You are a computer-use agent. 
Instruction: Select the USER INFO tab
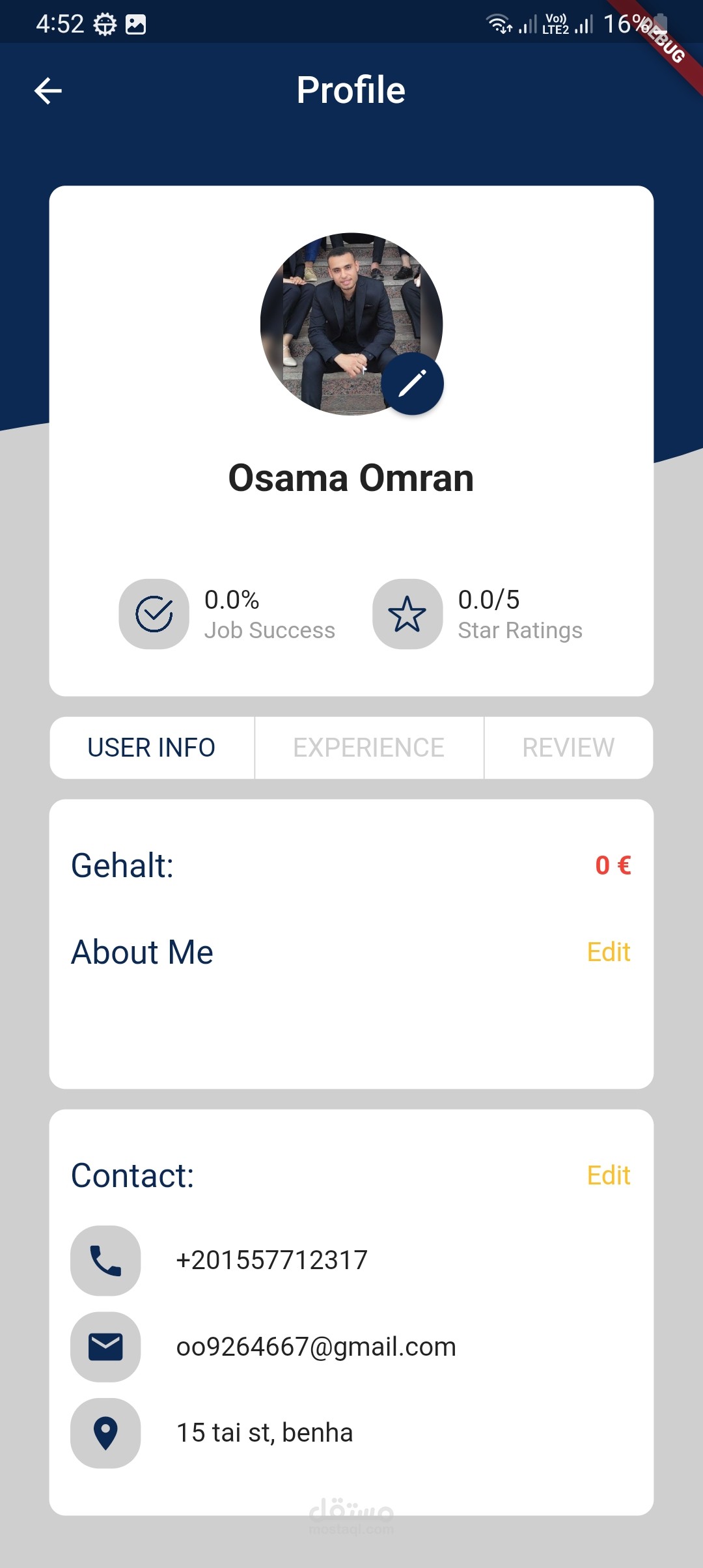pos(152,748)
